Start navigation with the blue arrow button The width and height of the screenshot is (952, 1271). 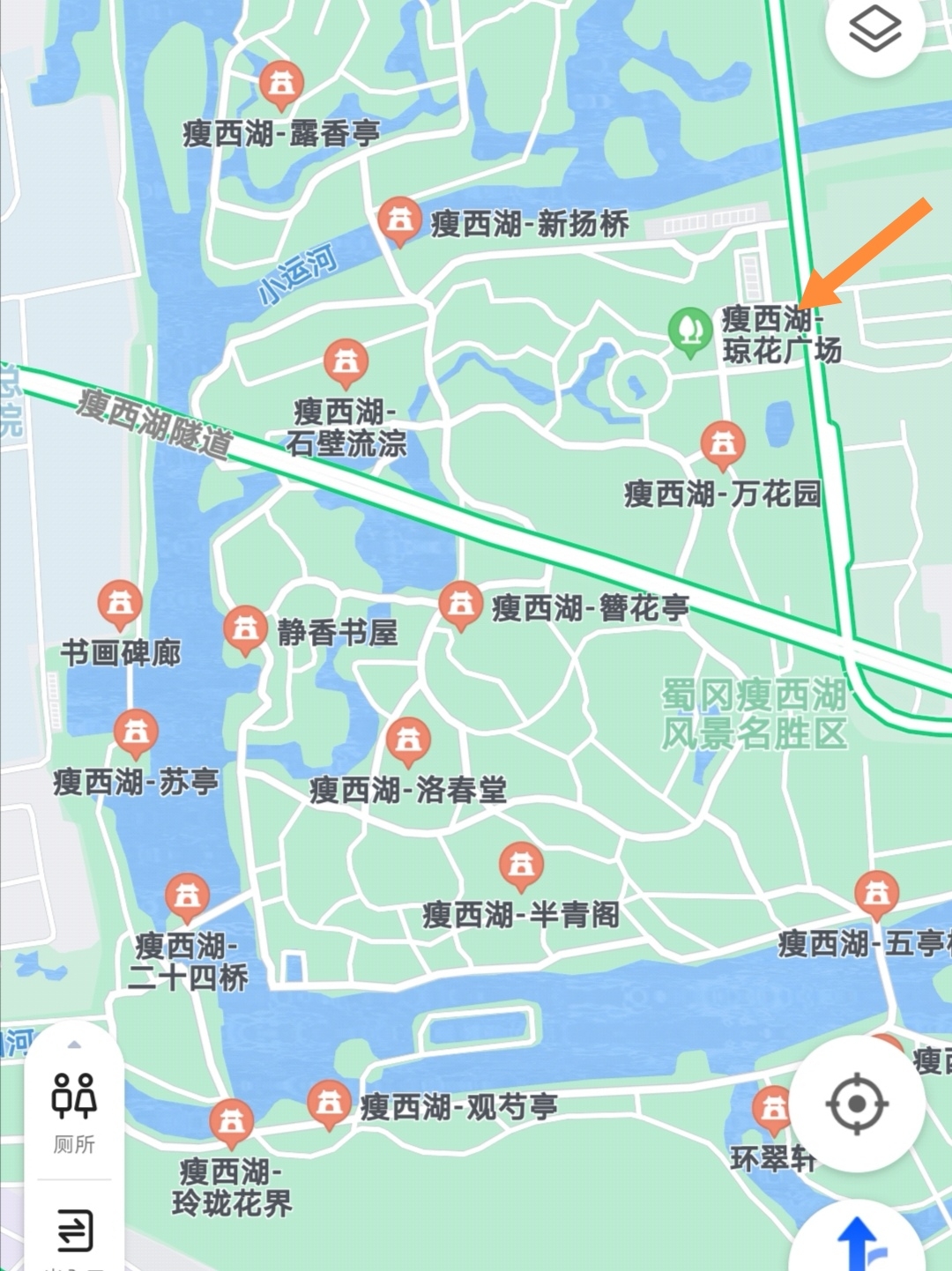pyautogui.click(x=857, y=1243)
